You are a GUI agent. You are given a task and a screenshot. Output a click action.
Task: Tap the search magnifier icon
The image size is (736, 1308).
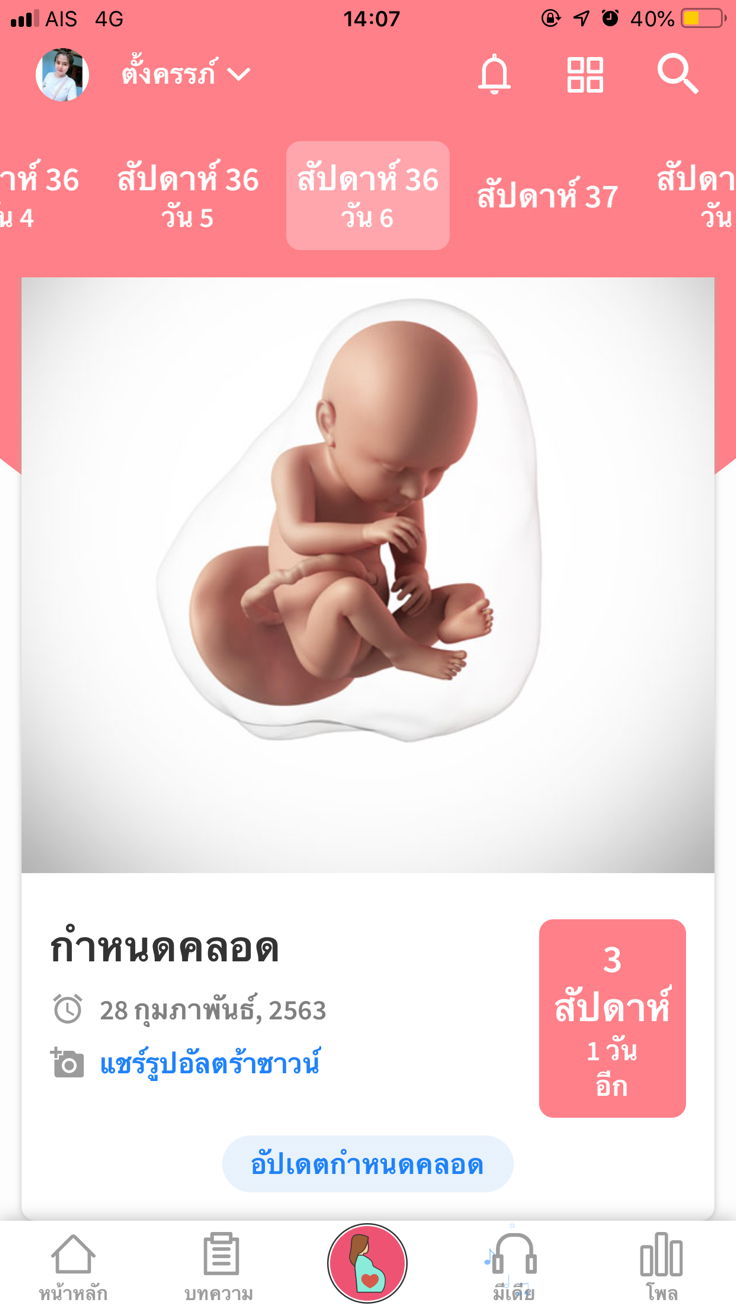[678, 74]
